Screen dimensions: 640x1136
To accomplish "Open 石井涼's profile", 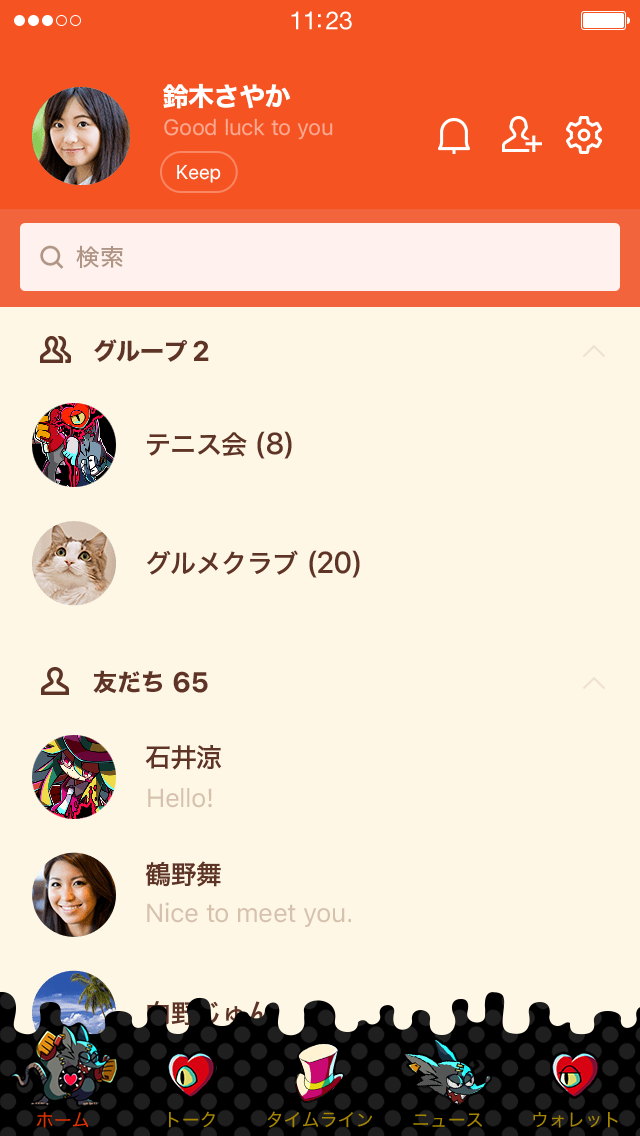I will 320,777.
